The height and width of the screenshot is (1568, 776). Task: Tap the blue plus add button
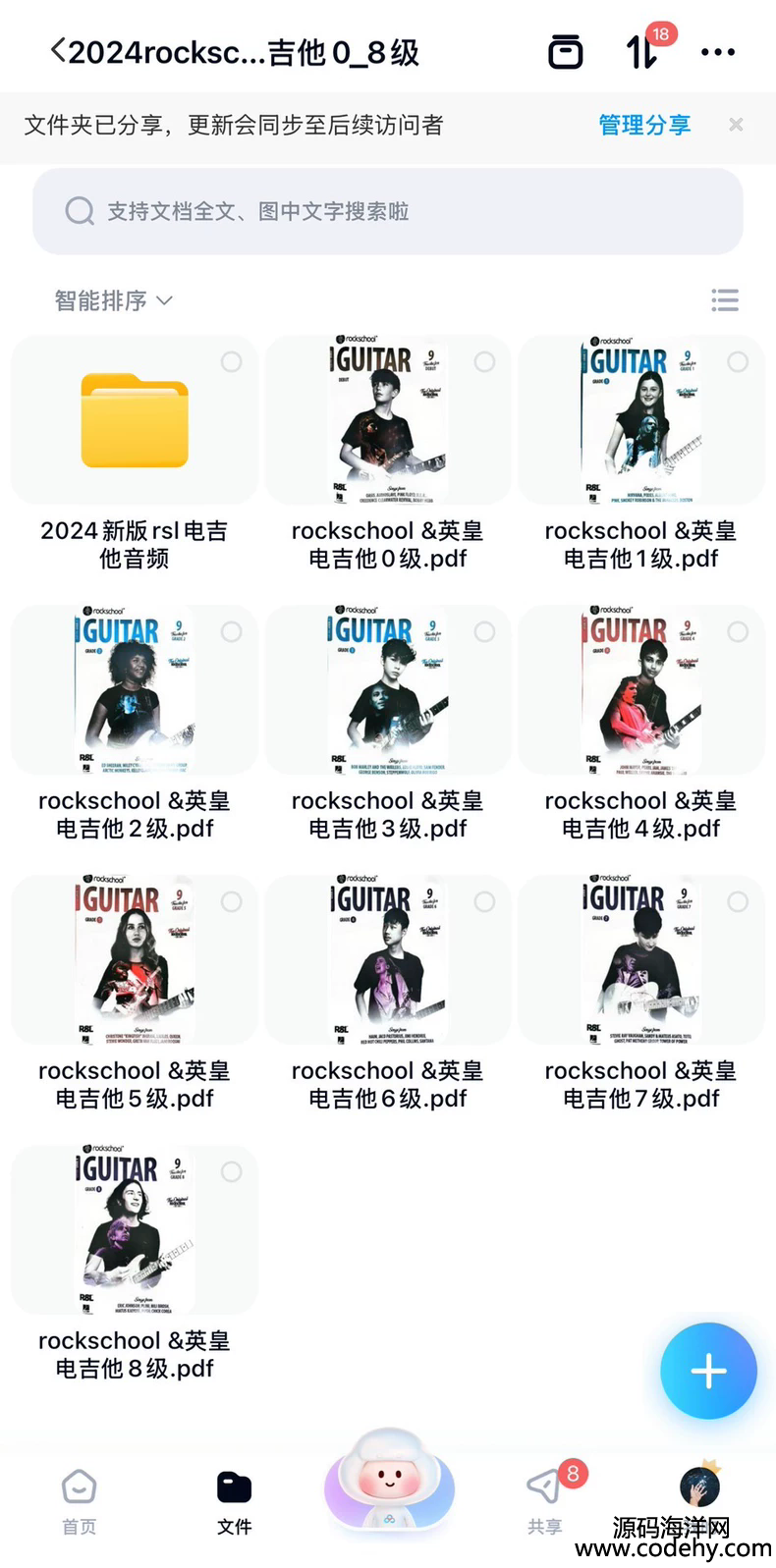(x=708, y=1371)
